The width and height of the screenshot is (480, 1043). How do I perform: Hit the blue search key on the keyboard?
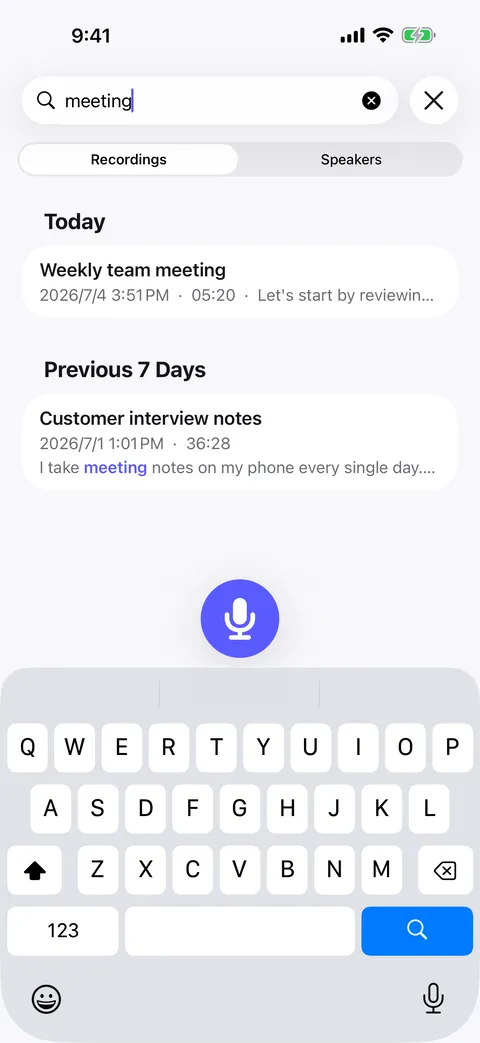[417, 931]
